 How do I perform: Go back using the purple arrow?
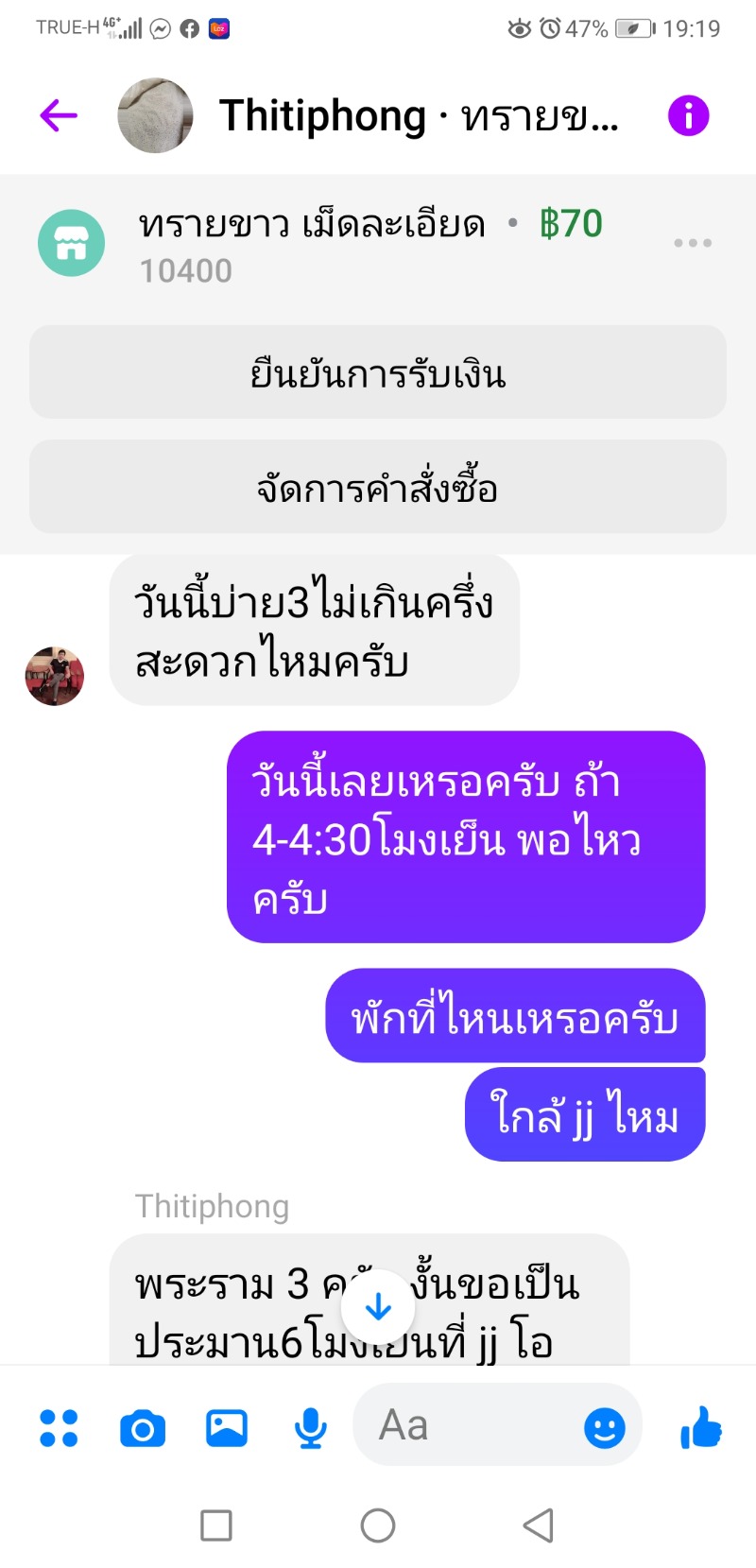click(59, 116)
